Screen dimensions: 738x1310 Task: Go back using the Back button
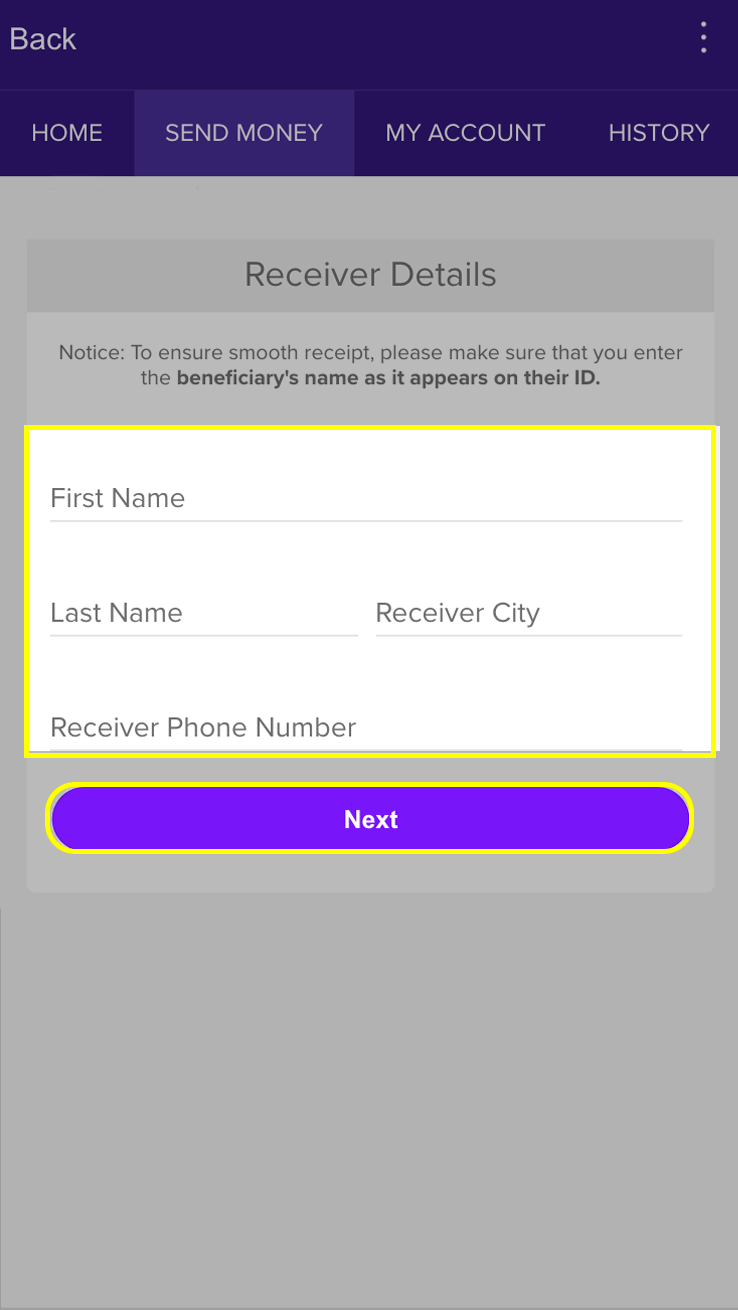(x=43, y=40)
